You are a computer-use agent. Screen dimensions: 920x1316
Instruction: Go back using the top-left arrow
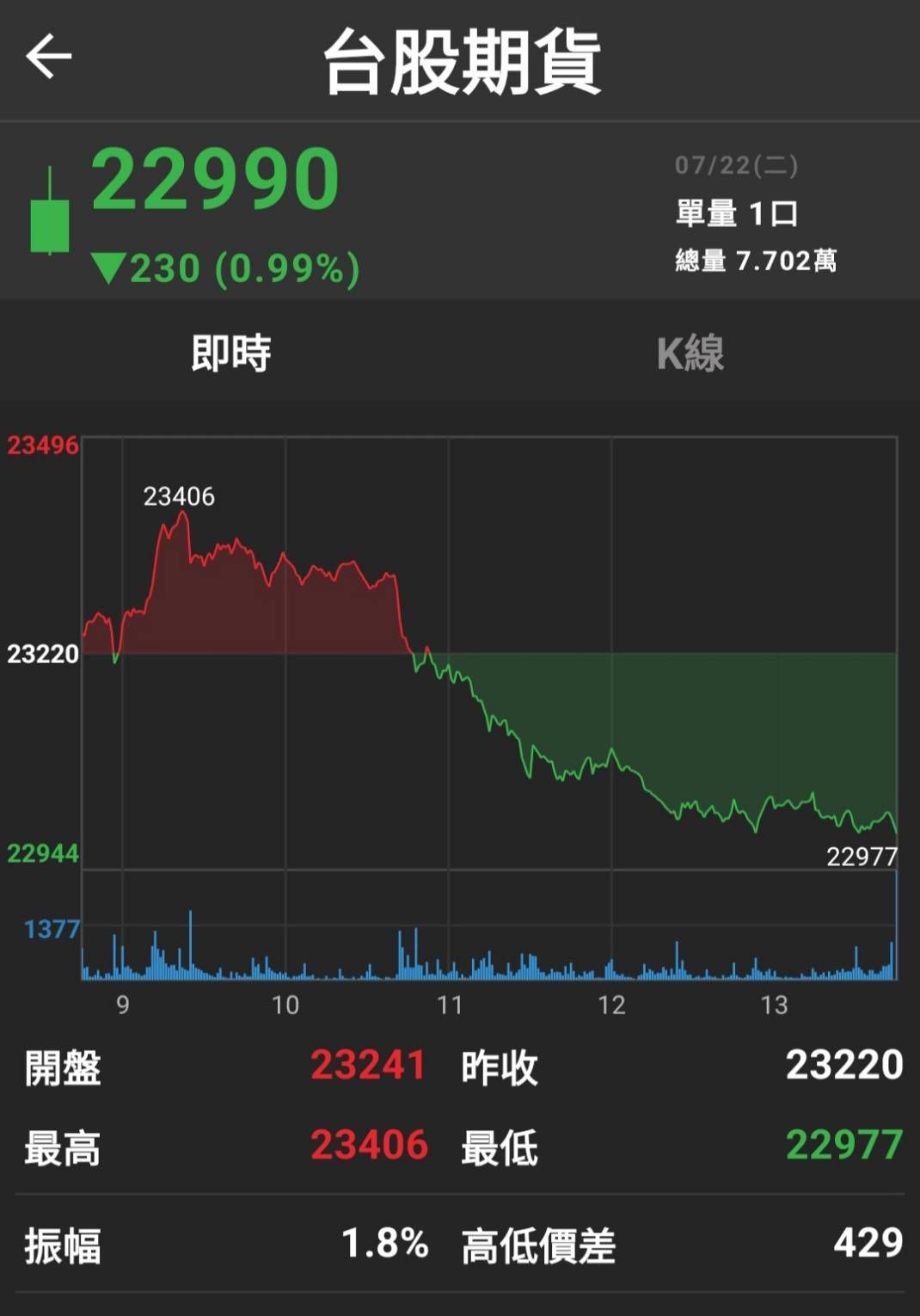pyautogui.click(x=49, y=57)
